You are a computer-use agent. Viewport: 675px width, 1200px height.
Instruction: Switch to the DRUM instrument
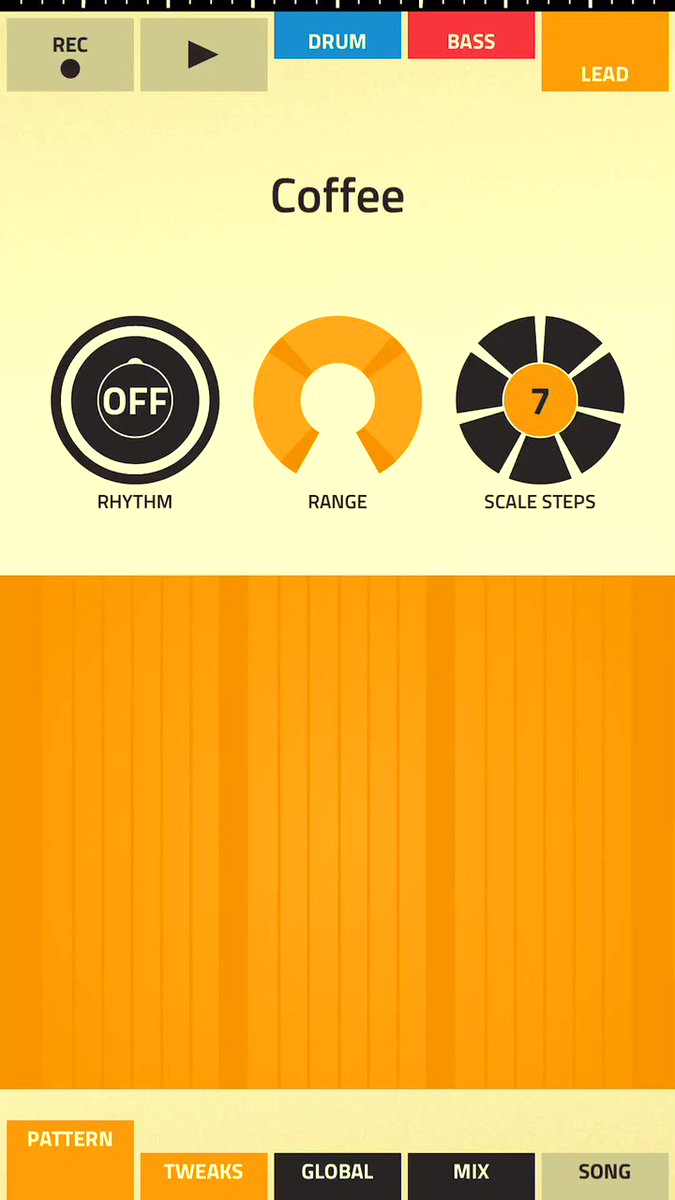coord(337,36)
